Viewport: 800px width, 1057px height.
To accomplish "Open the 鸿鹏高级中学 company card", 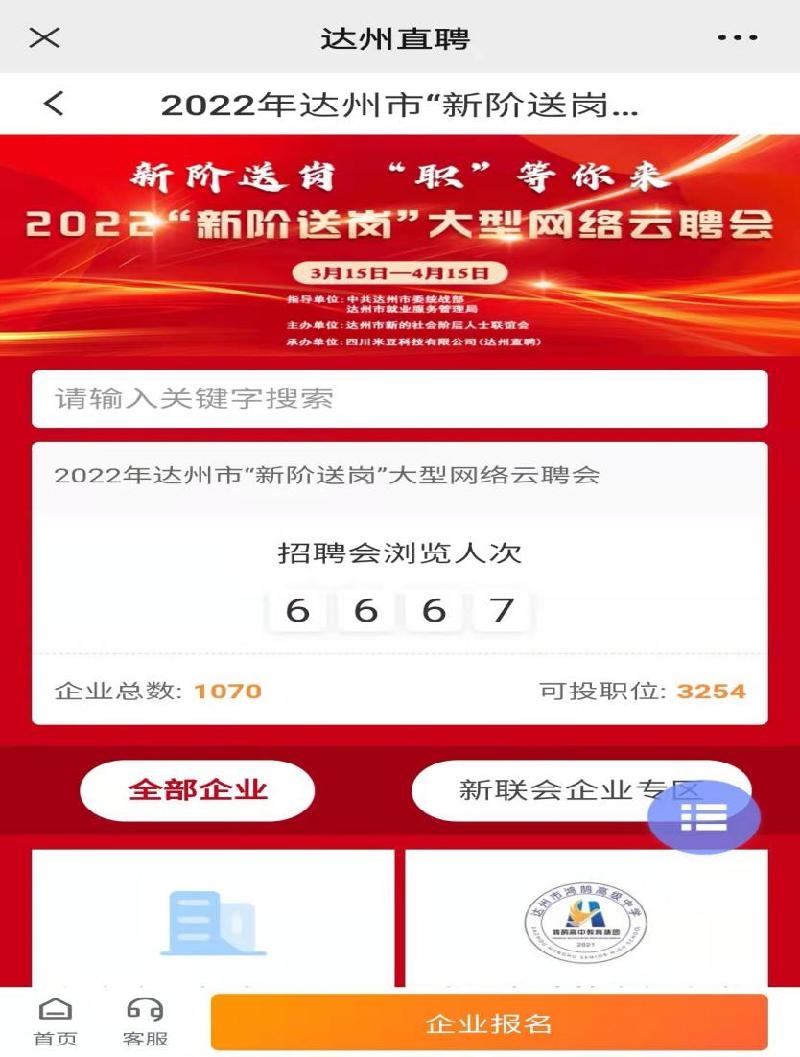I will (586, 918).
